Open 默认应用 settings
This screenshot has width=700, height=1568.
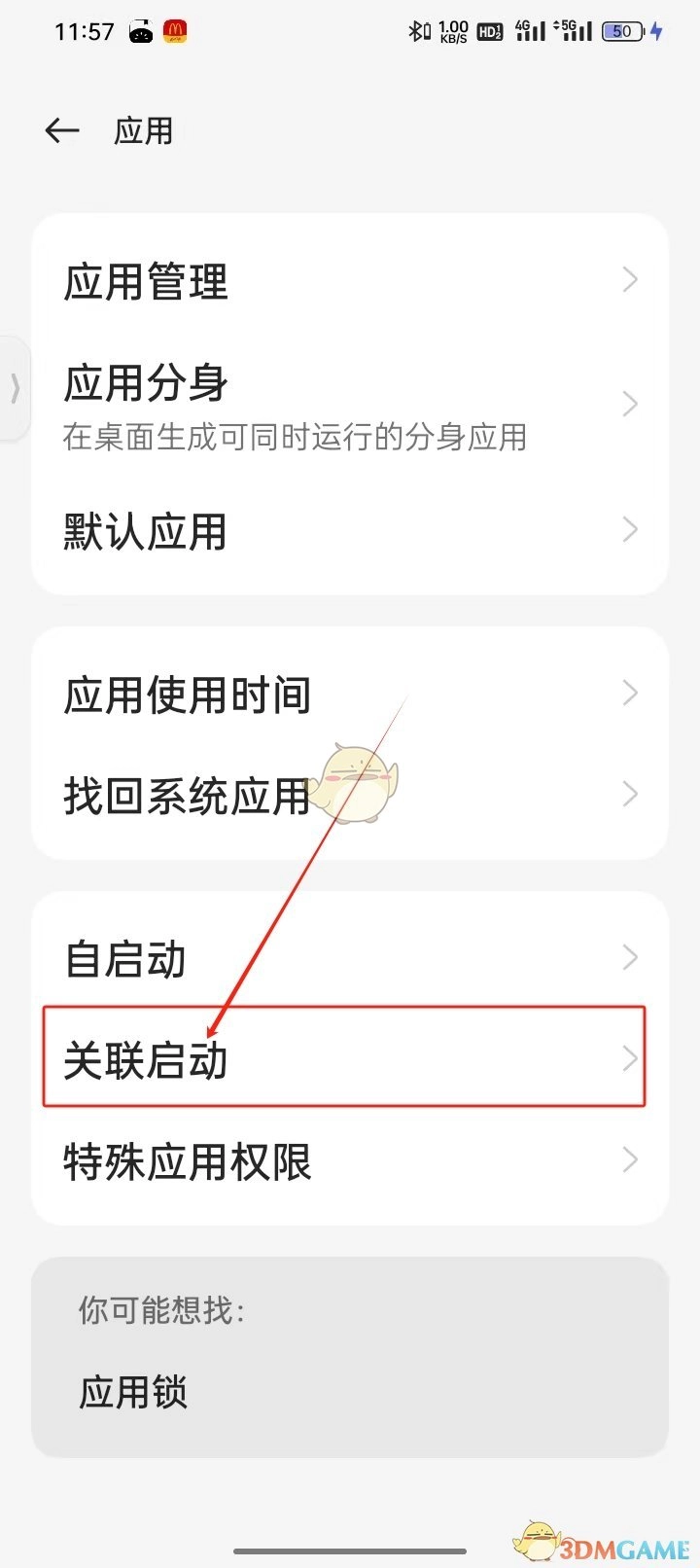pyautogui.click(x=350, y=531)
